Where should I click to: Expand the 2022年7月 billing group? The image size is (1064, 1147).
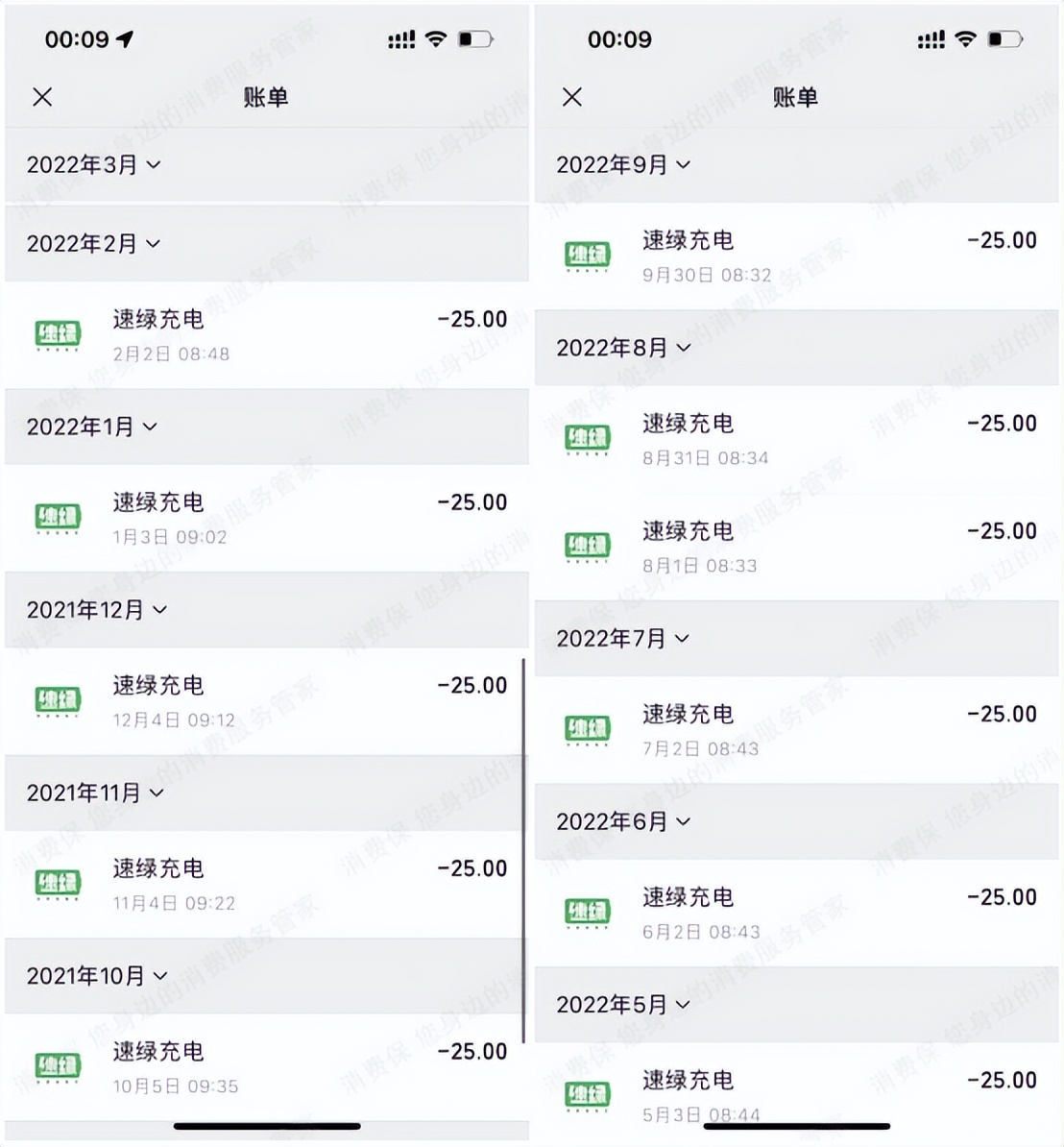click(x=622, y=638)
